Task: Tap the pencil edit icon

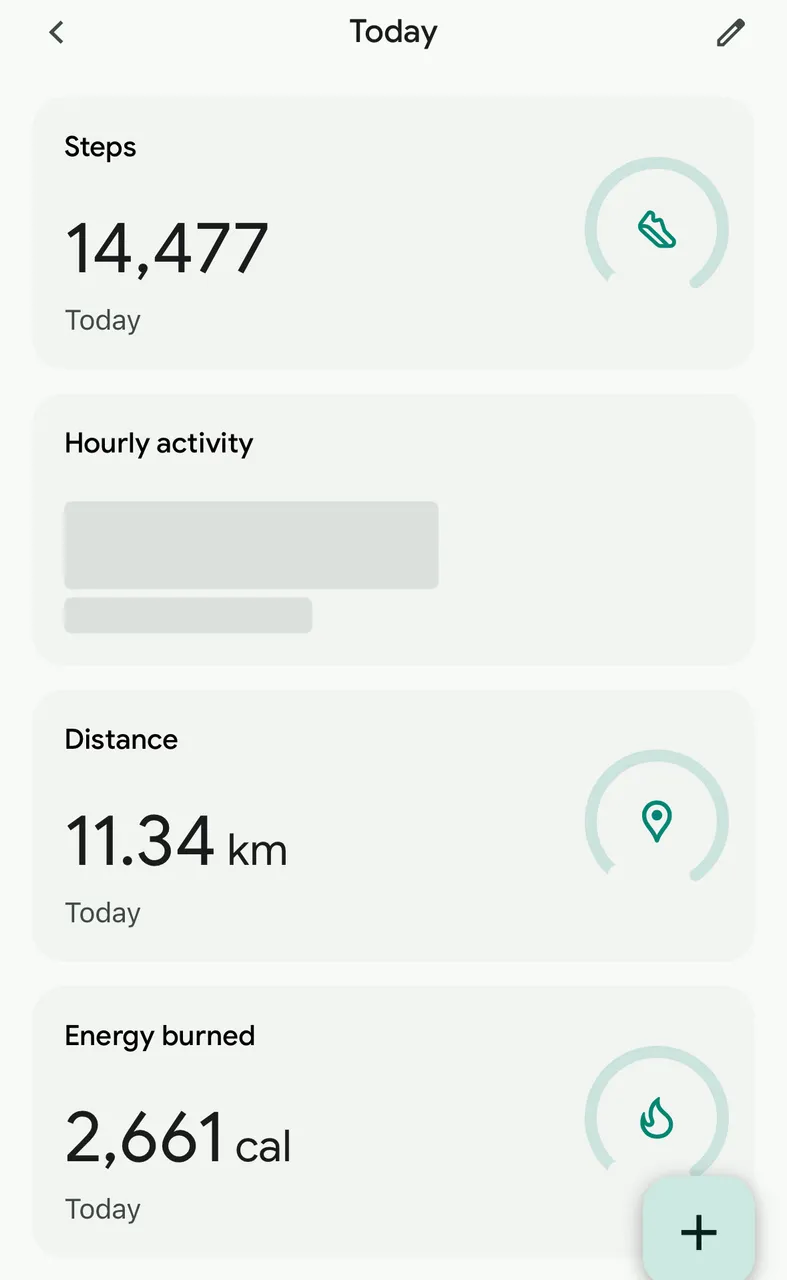Action: tap(731, 33)
